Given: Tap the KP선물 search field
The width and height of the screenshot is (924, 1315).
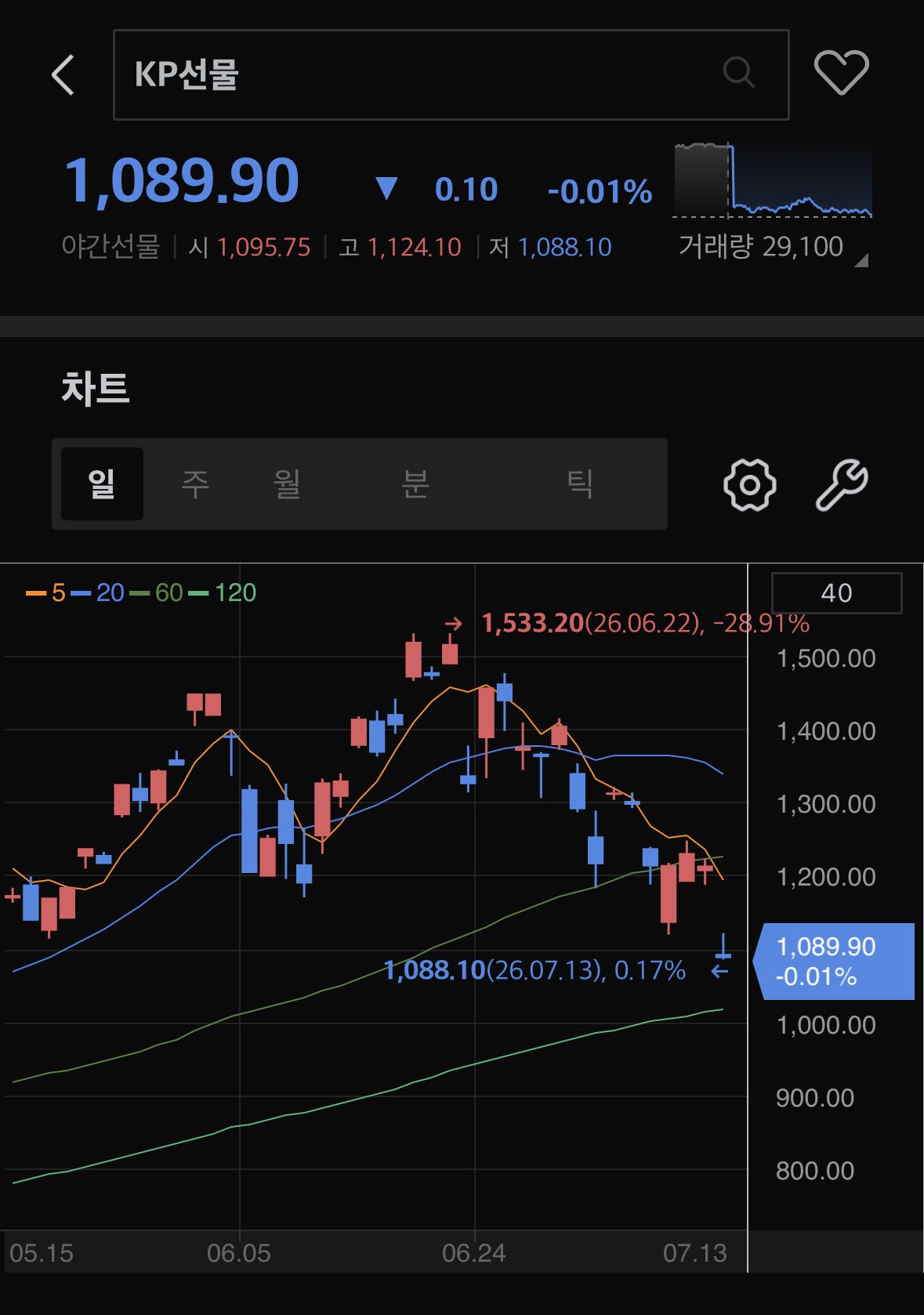Looking at the screenshot, I should (x=451, y=74).
